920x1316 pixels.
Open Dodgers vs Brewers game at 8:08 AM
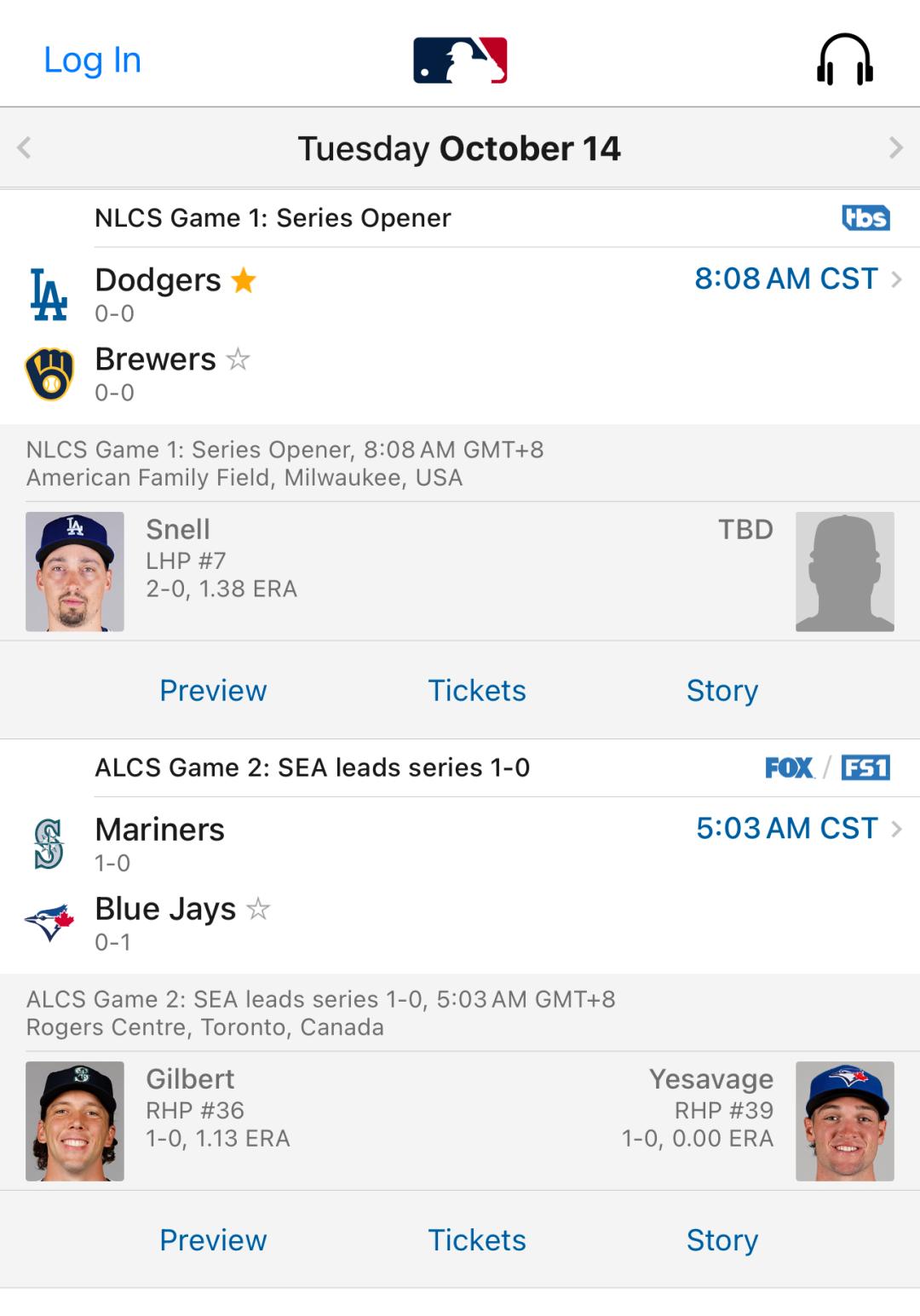(x=797, y=279)
